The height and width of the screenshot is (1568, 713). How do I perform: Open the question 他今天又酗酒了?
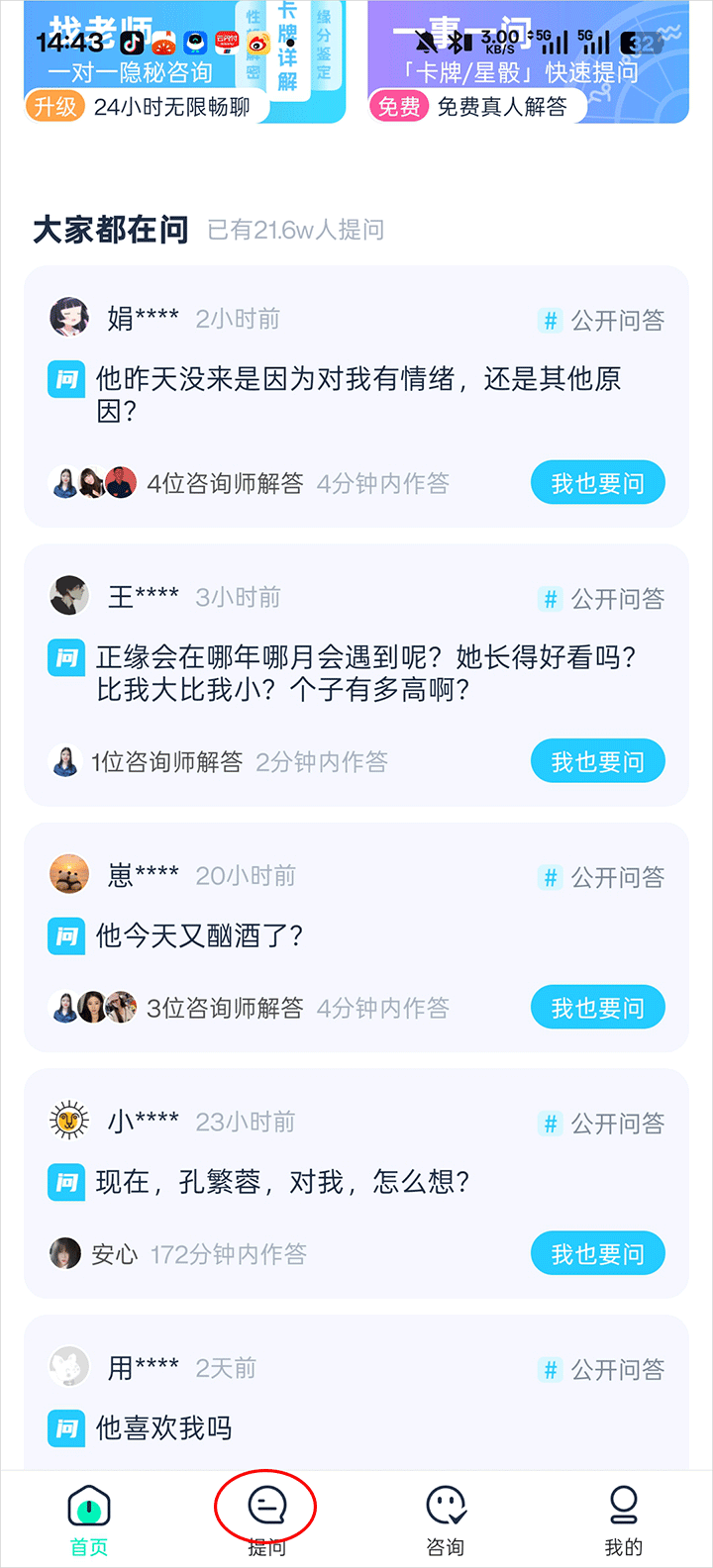200,935
